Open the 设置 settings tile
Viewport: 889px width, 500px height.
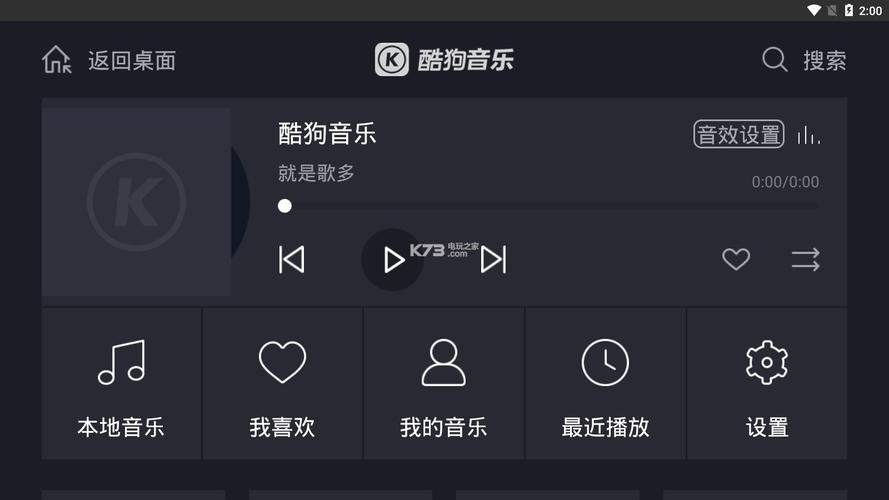pos(767,385)
